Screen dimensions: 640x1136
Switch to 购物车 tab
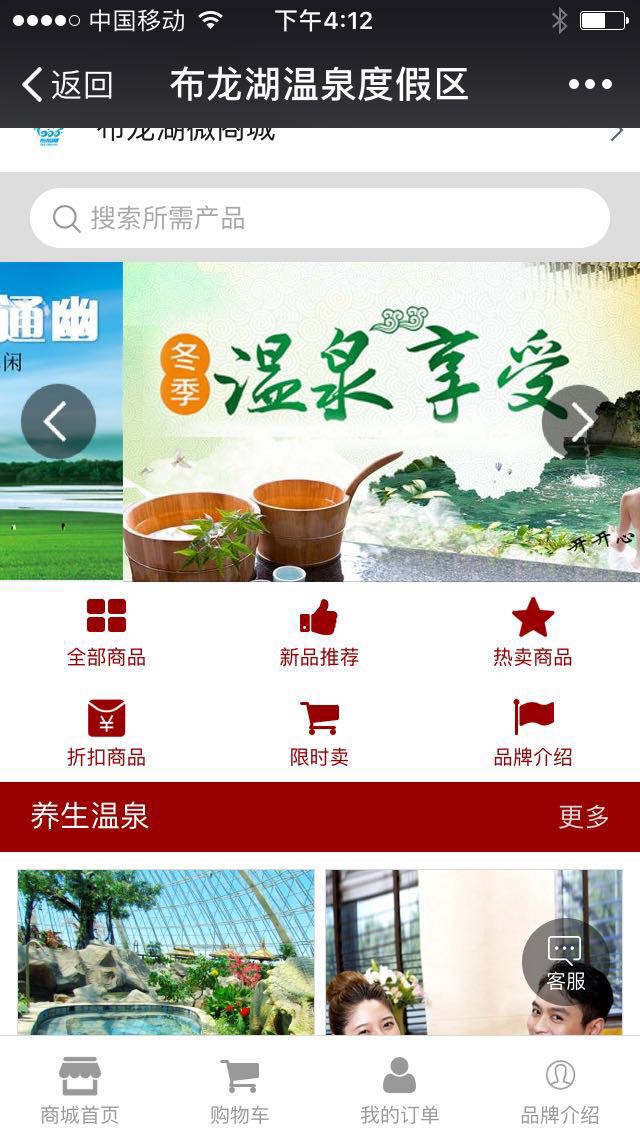[240, 1090]
